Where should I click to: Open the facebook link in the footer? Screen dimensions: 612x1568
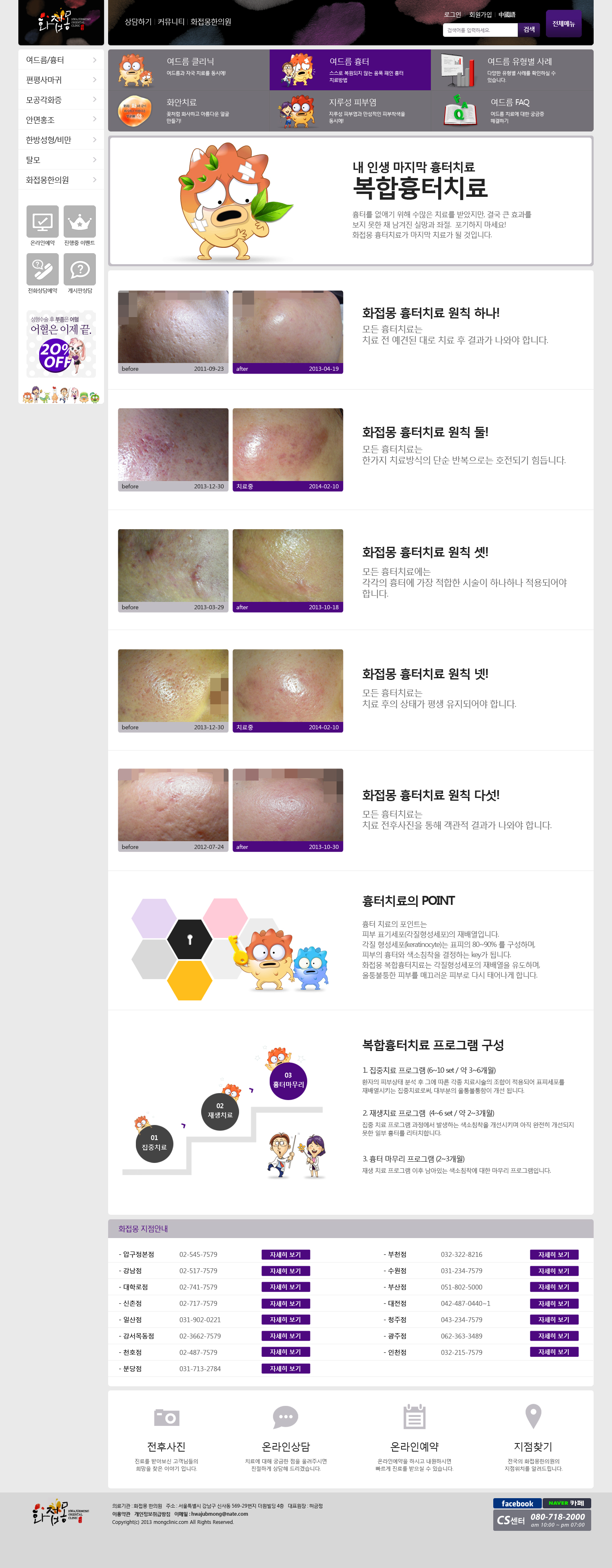[x=517, y=1503]
